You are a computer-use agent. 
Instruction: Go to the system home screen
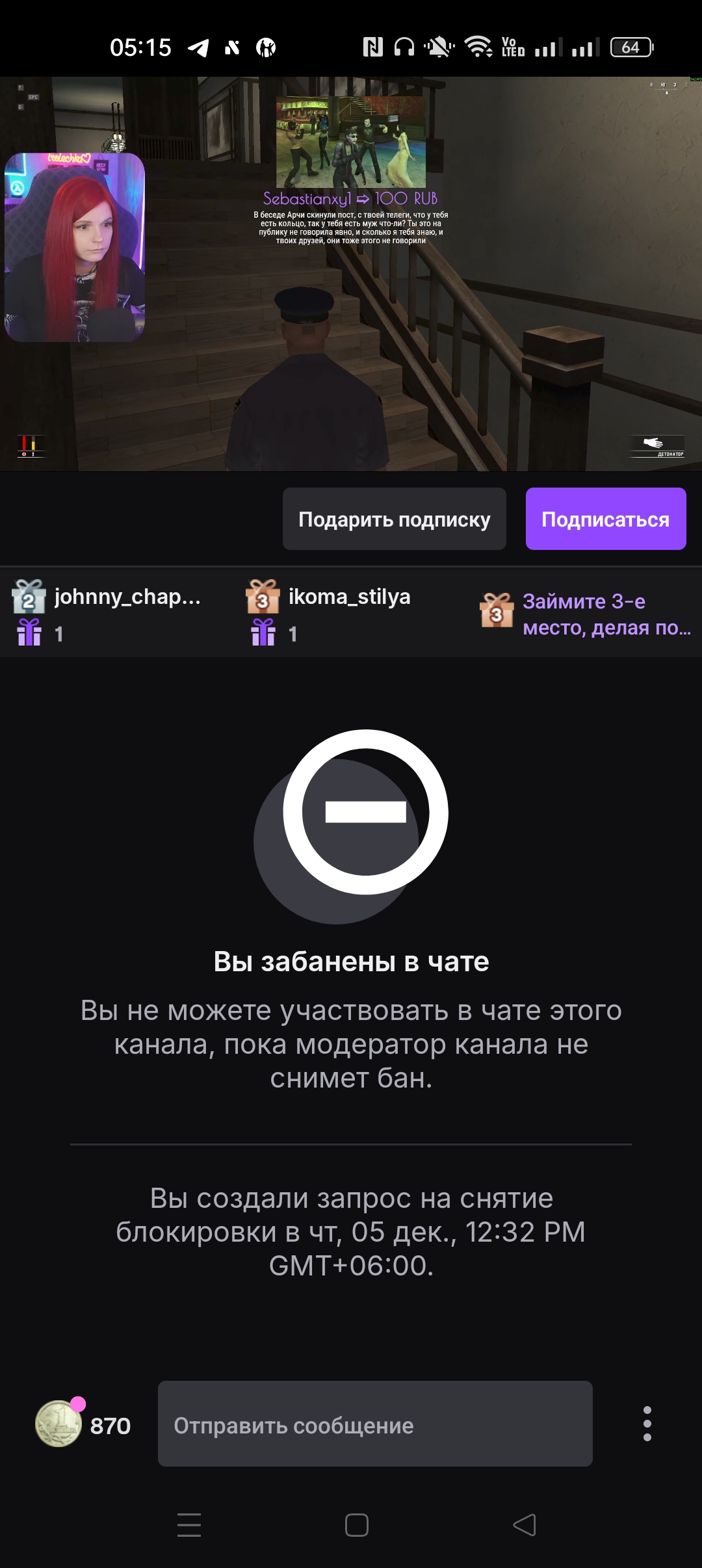coord(356,1524)
